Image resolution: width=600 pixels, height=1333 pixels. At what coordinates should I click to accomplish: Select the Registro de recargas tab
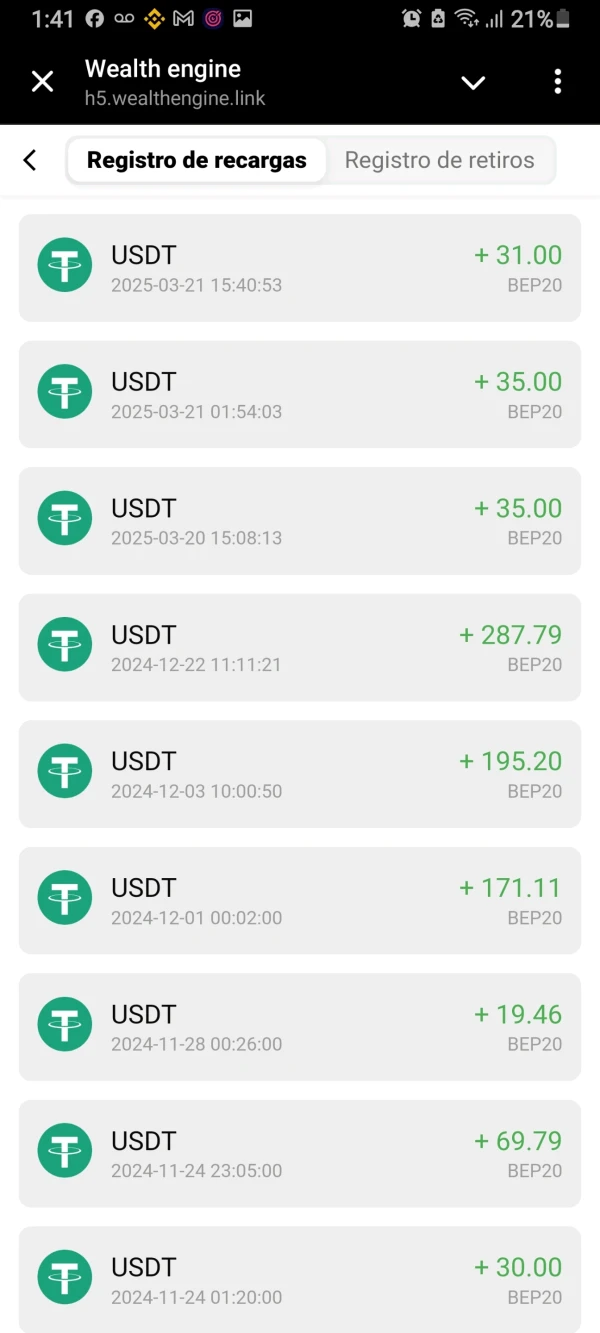[197, 160]
